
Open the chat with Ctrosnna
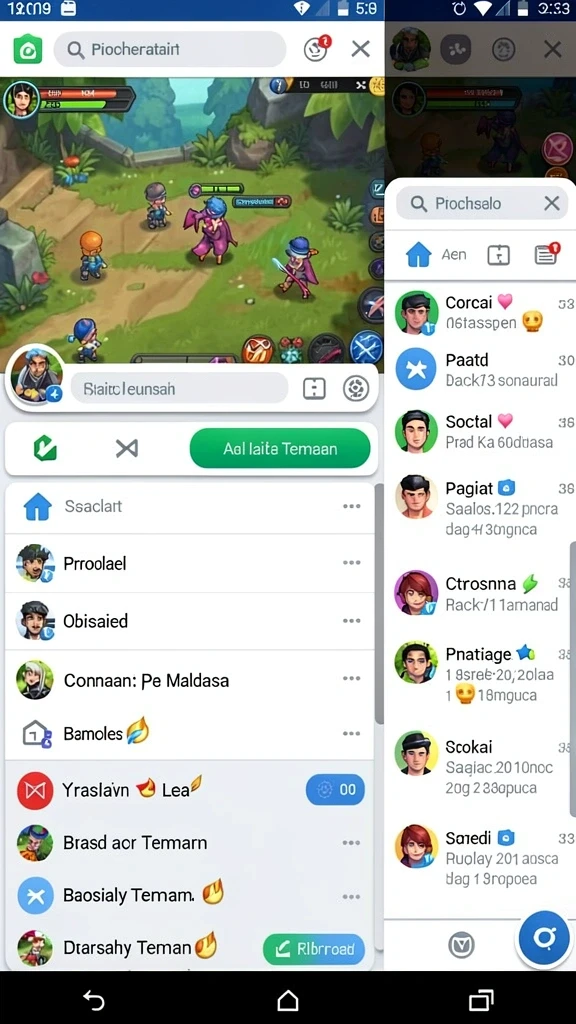[x=481, y=593]
